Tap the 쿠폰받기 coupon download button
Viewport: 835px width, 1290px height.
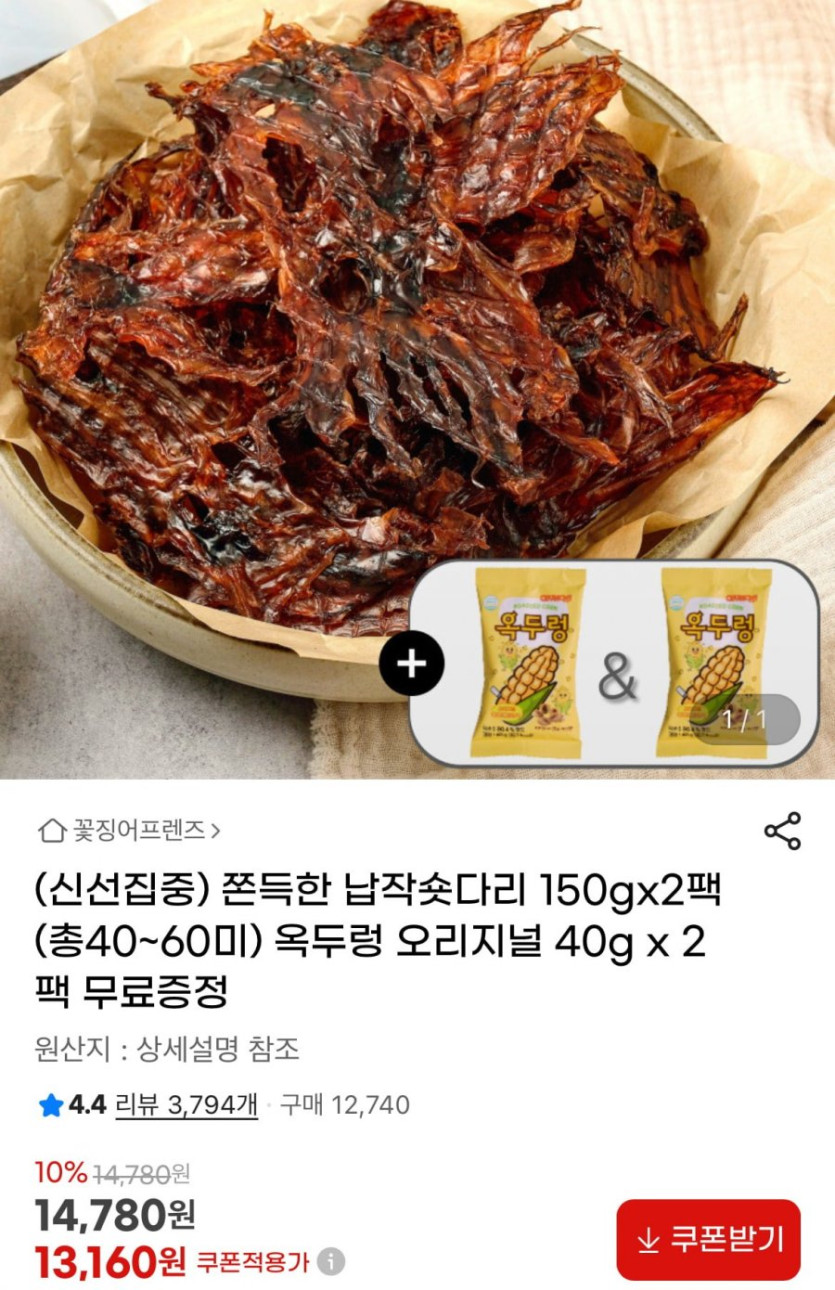click(x=708, y=1240)
